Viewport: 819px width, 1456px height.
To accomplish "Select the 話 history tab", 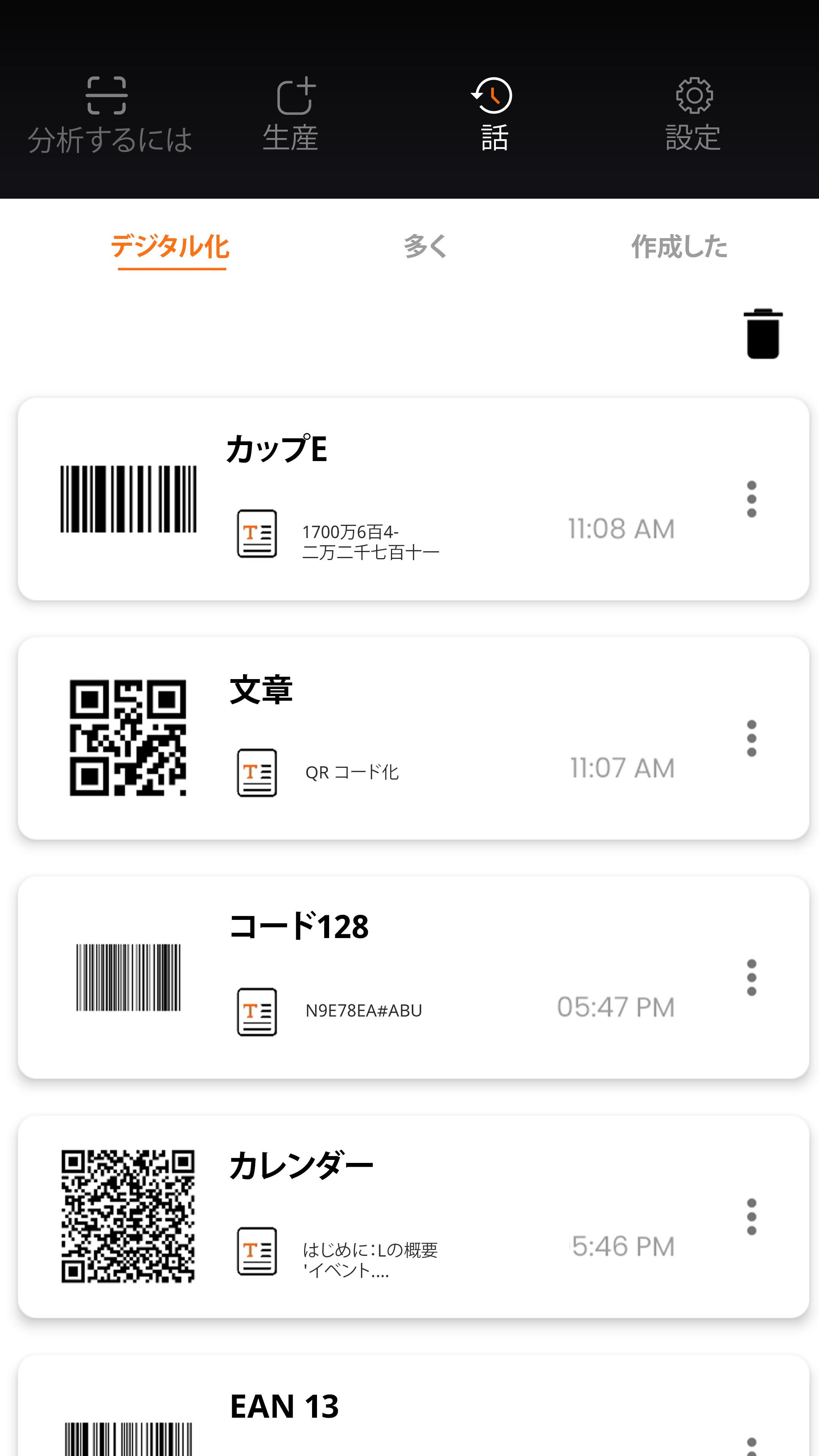I will (493, 115).
